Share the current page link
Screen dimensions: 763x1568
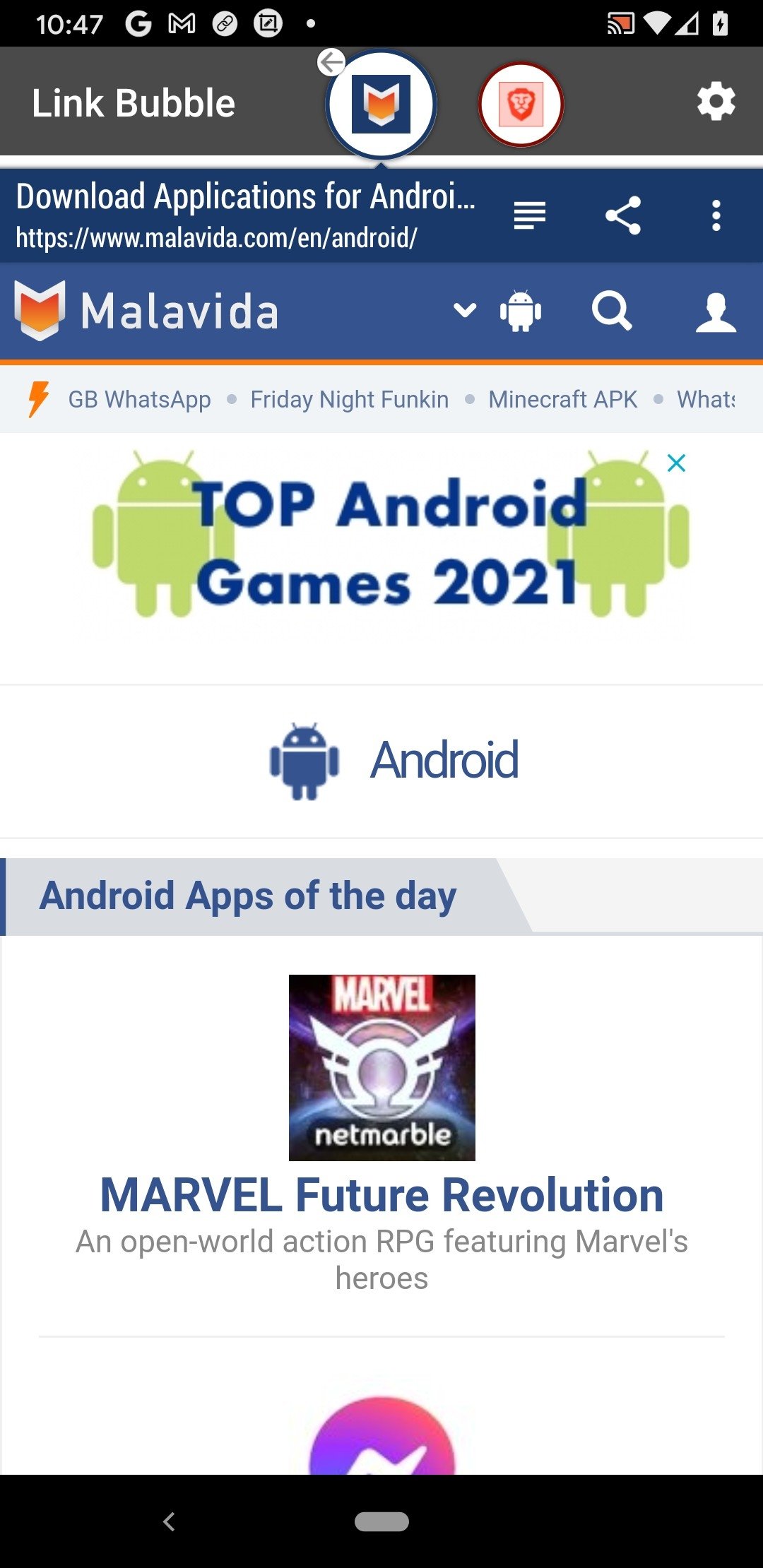(623, 215)
